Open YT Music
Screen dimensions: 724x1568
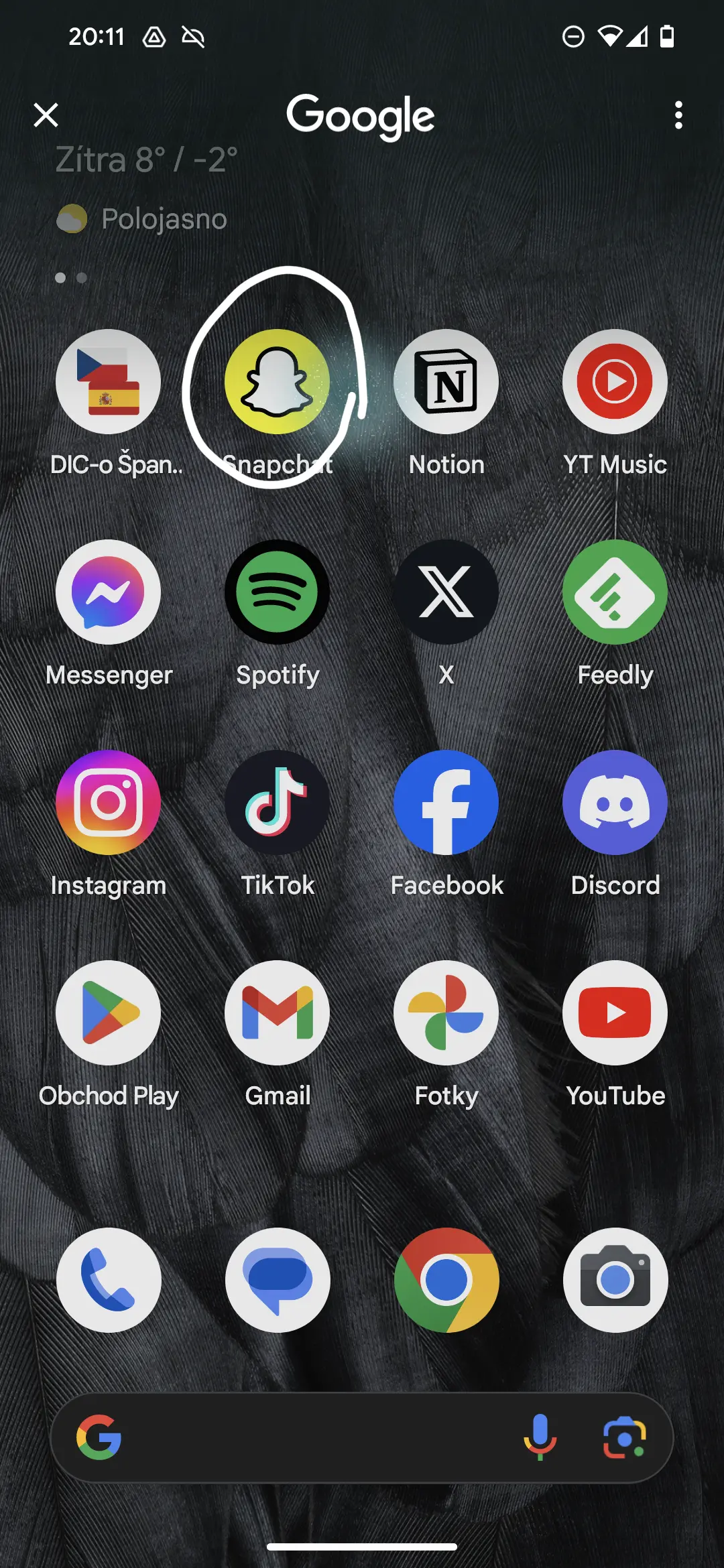point(615,382)
